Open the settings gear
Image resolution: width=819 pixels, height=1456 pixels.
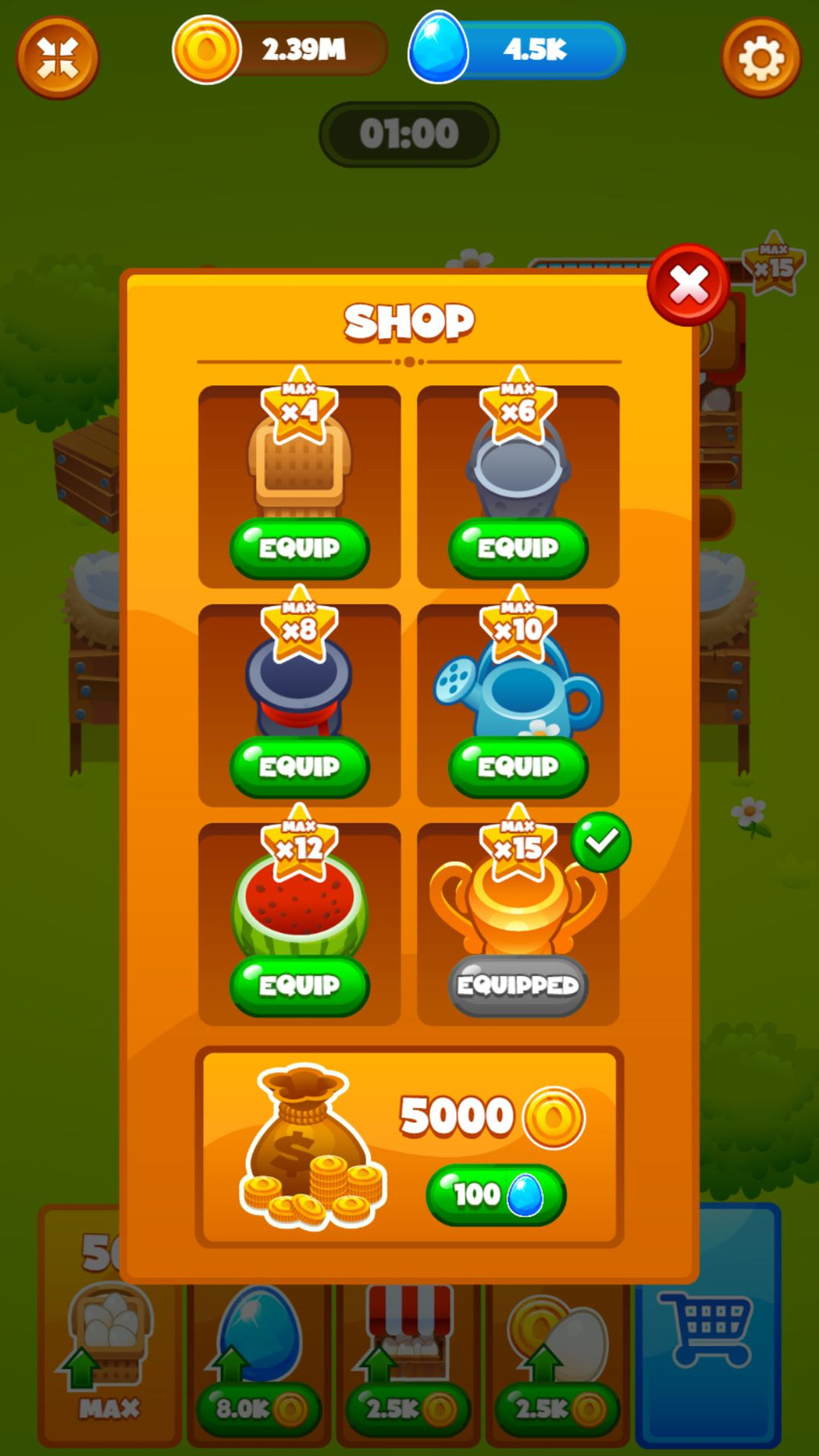[x=761, y=58]
